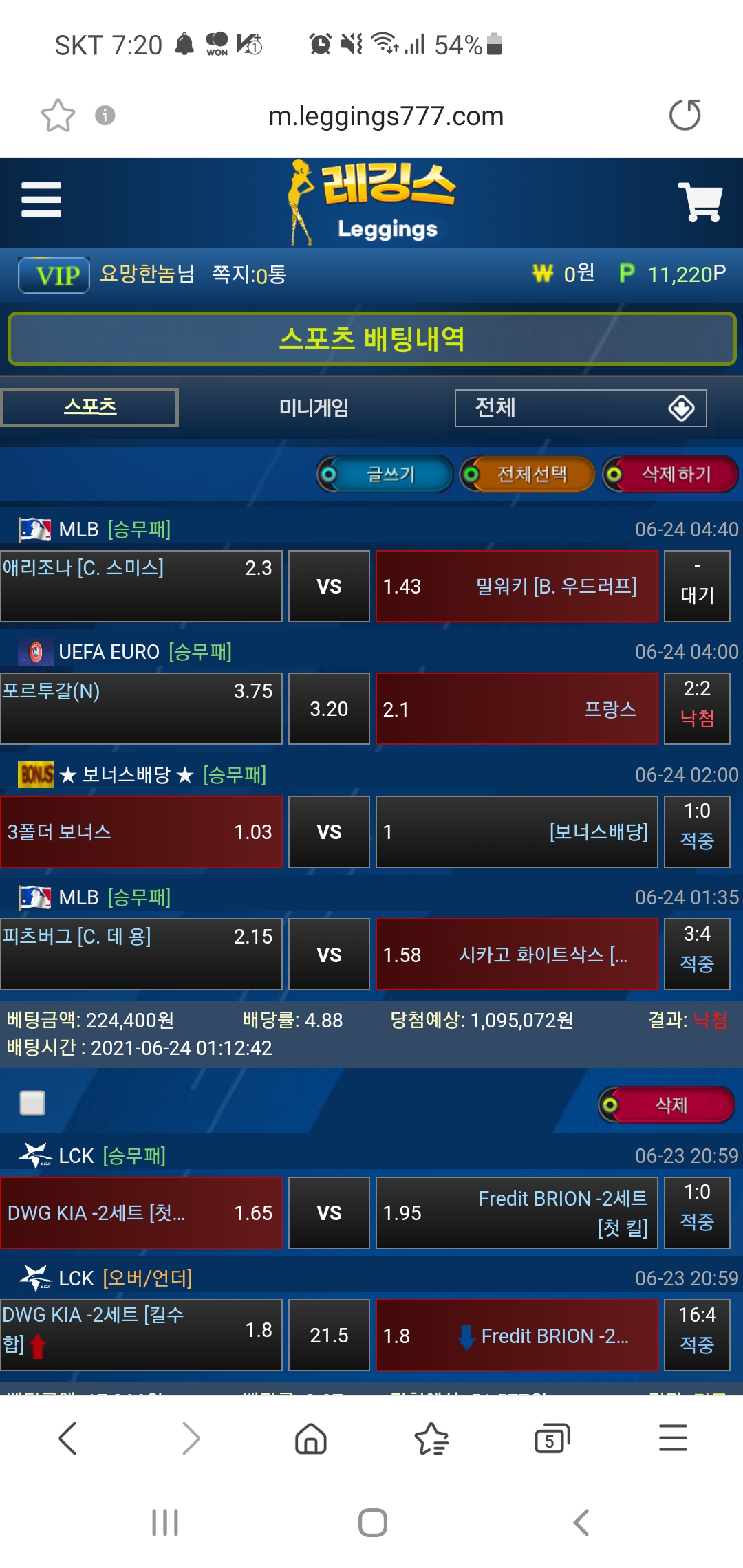Open browser bookmarks list
This screenshot has height=1568, width=743.
(x=431, y=1438)
